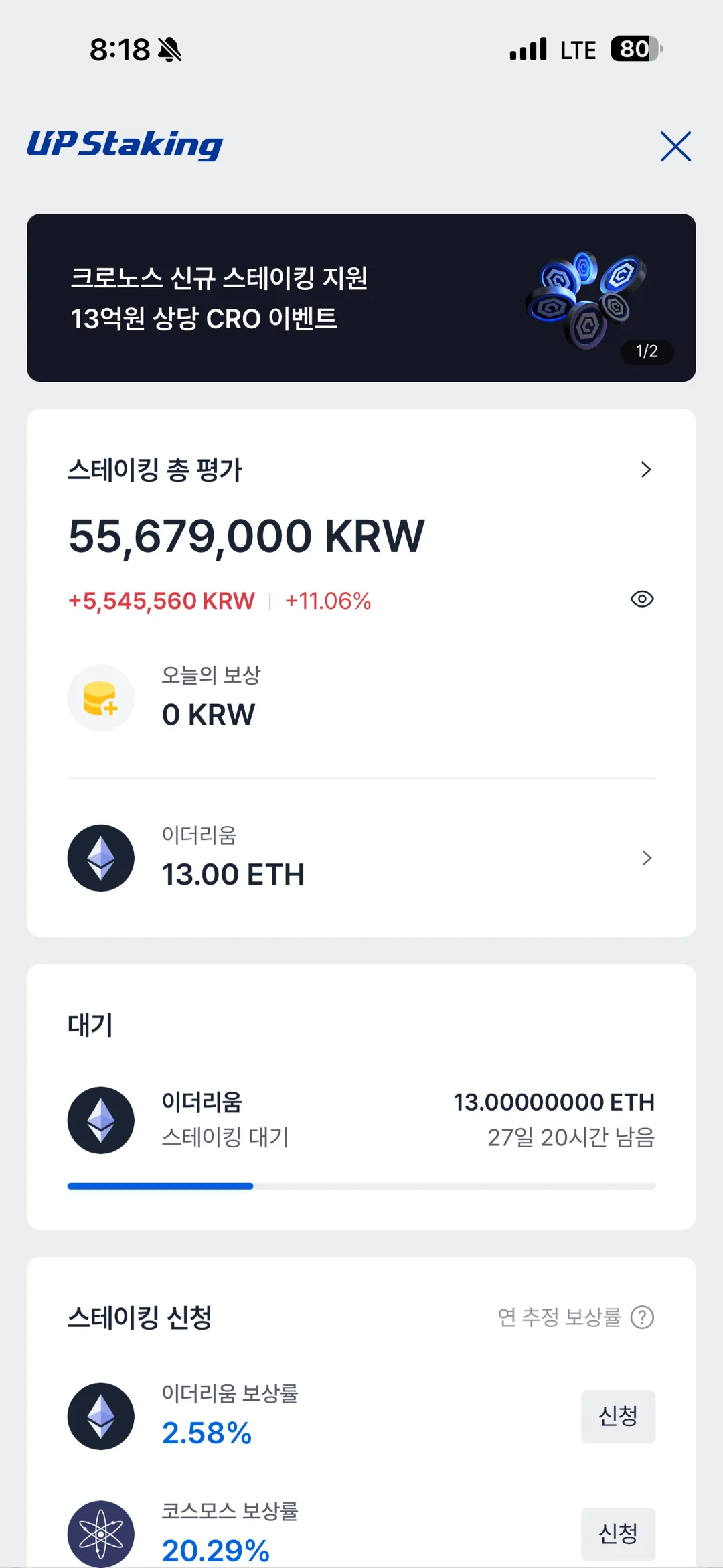Open staking total valuation details
This screenshot has width=723, height=1568.
(x=645, y=470)
